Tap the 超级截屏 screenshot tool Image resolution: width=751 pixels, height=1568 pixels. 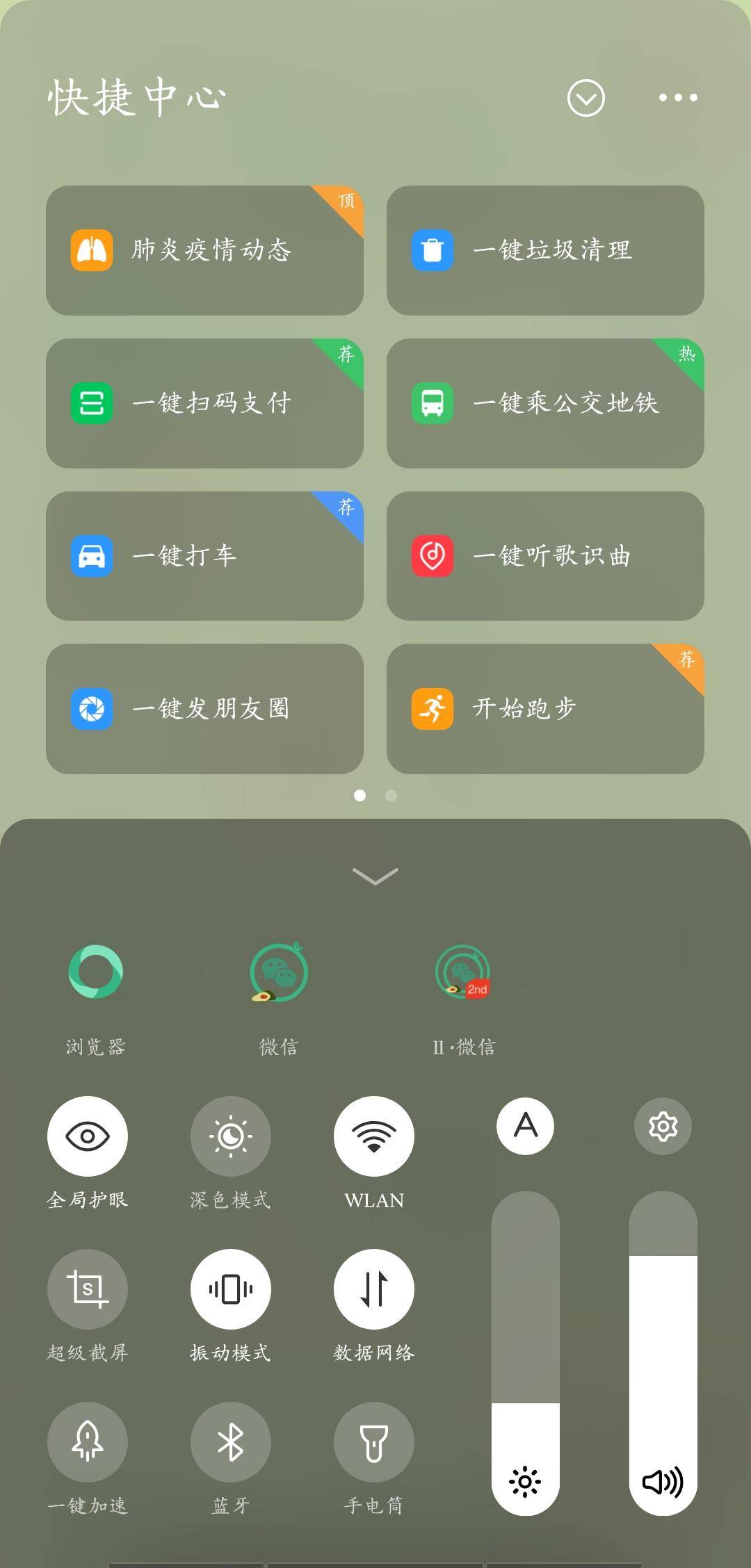88,1289
